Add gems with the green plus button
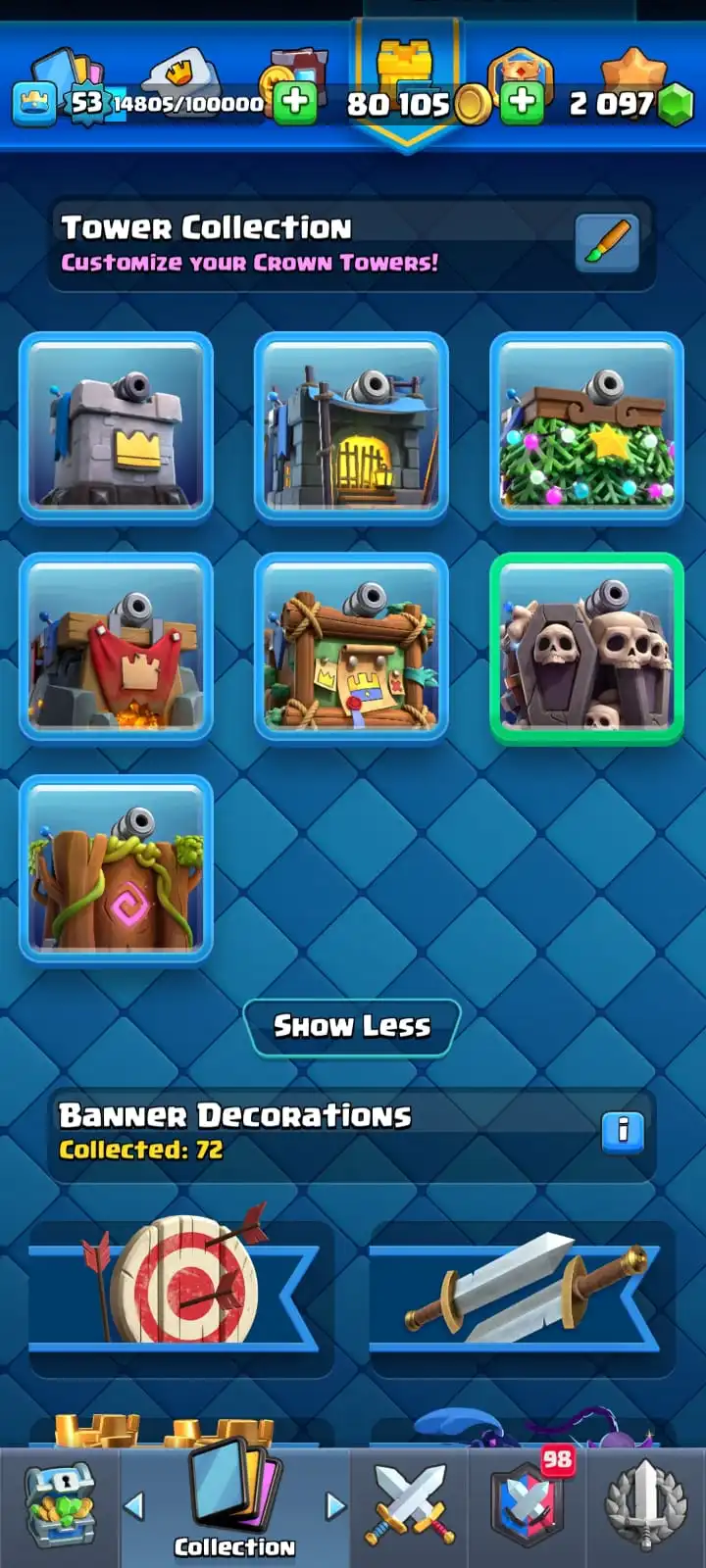 [x=523, y=102]
